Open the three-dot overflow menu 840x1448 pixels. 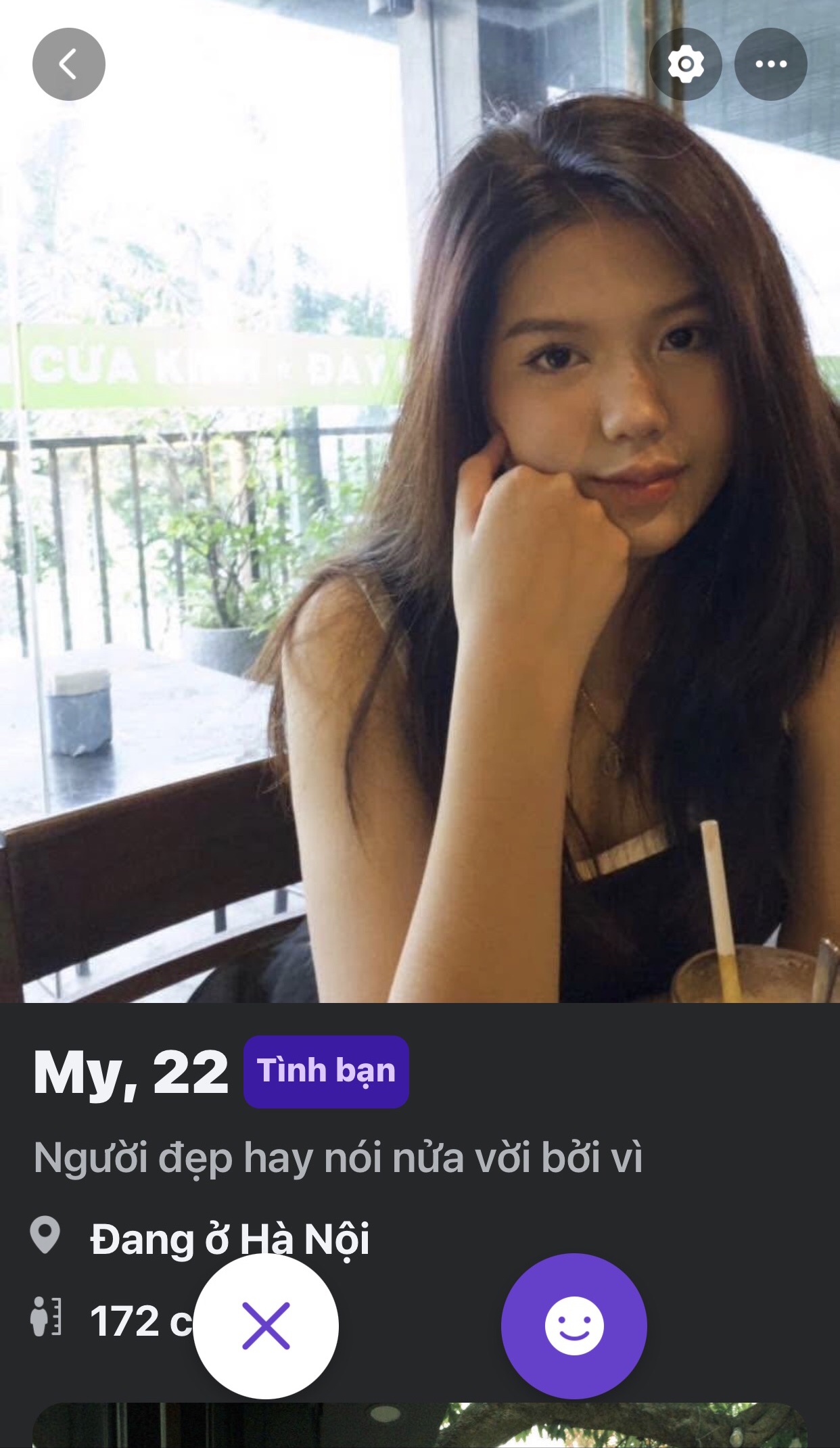(770, 64)
